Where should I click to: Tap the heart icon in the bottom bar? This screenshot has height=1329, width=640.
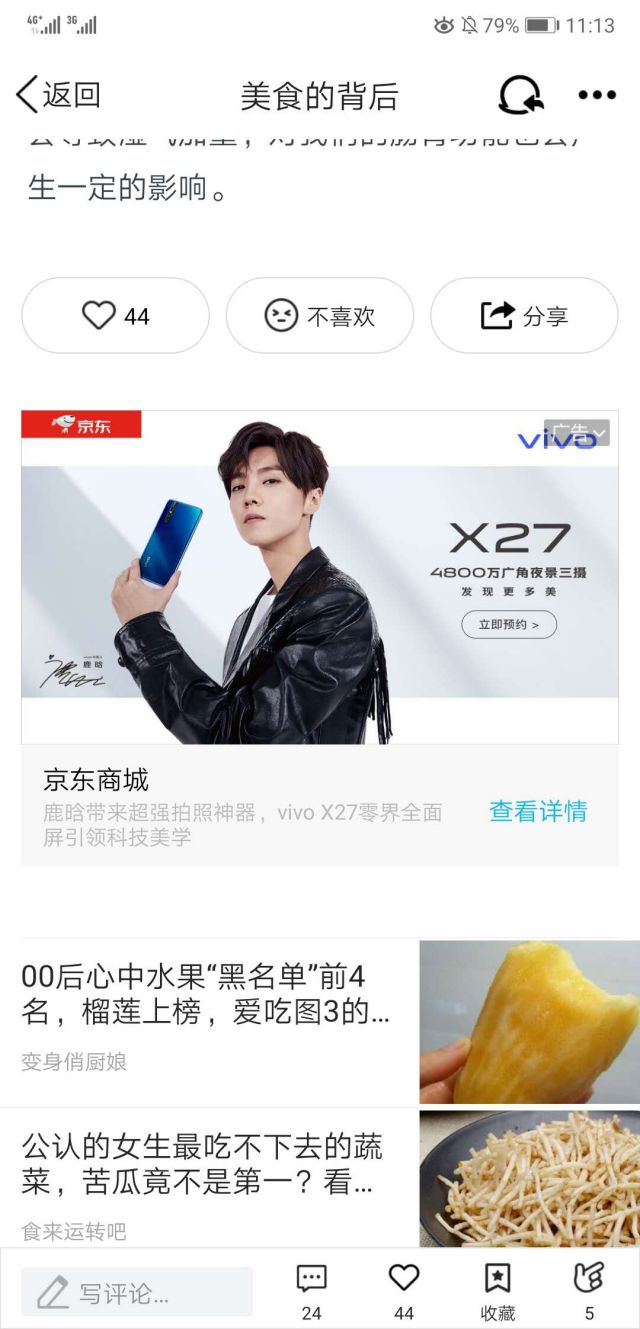pyautogui.click(x=404, y=1290)
